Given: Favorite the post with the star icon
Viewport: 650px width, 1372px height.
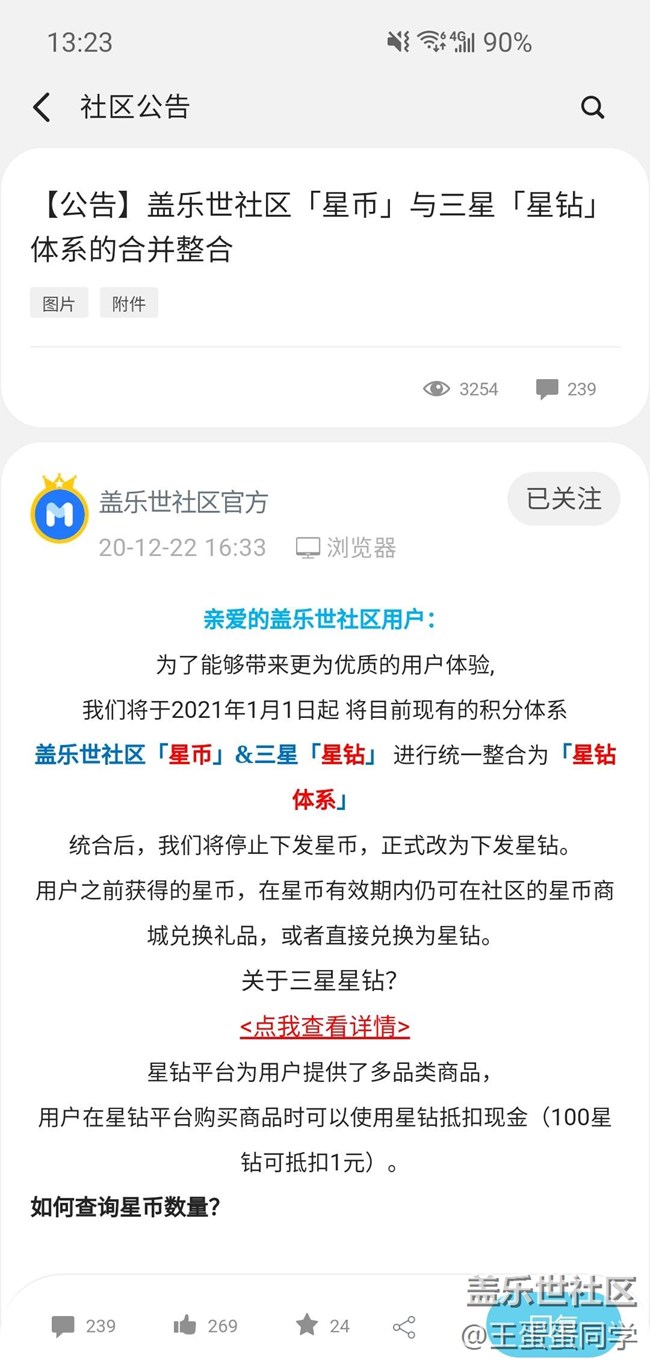Looking at the screenshot, I should point(322,1326).
